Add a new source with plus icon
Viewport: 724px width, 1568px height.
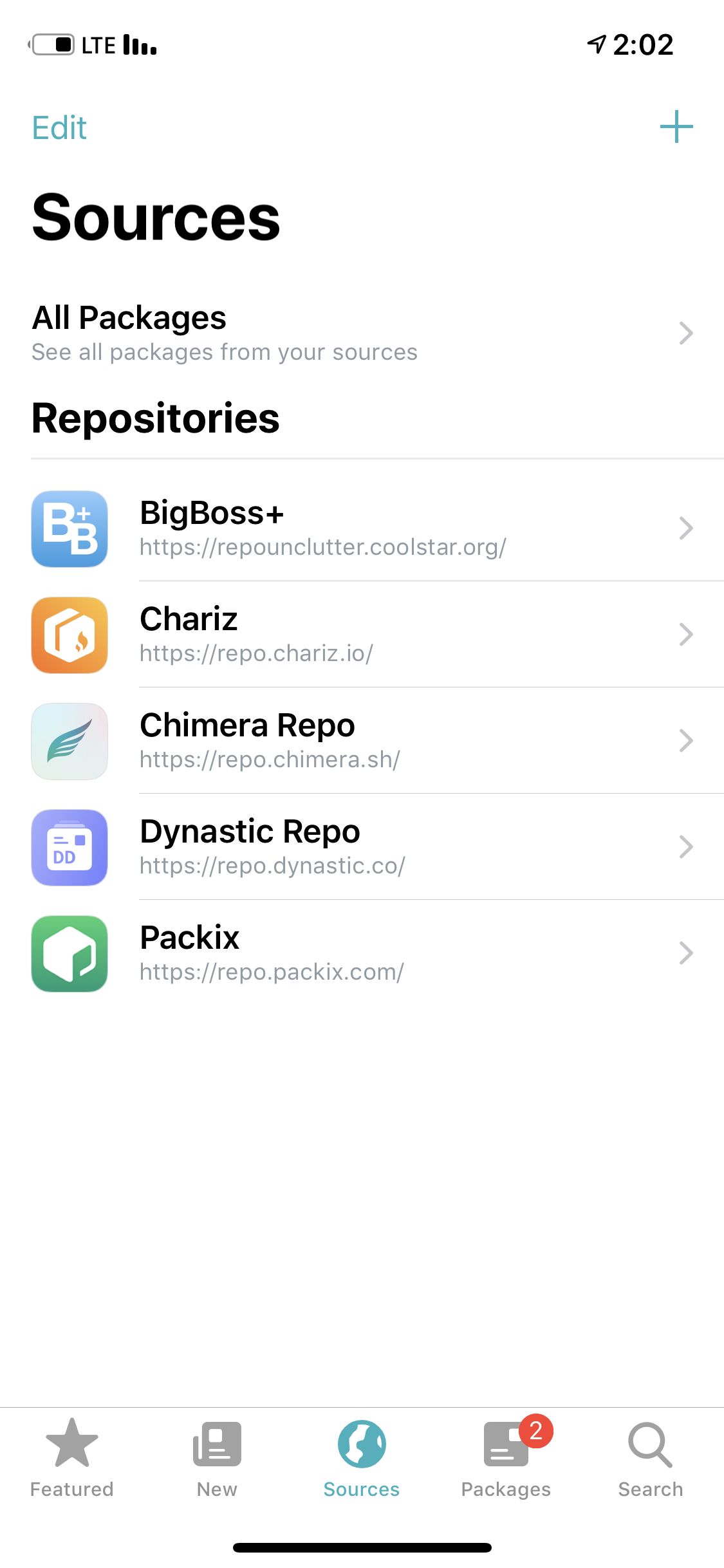click(676, 126)
